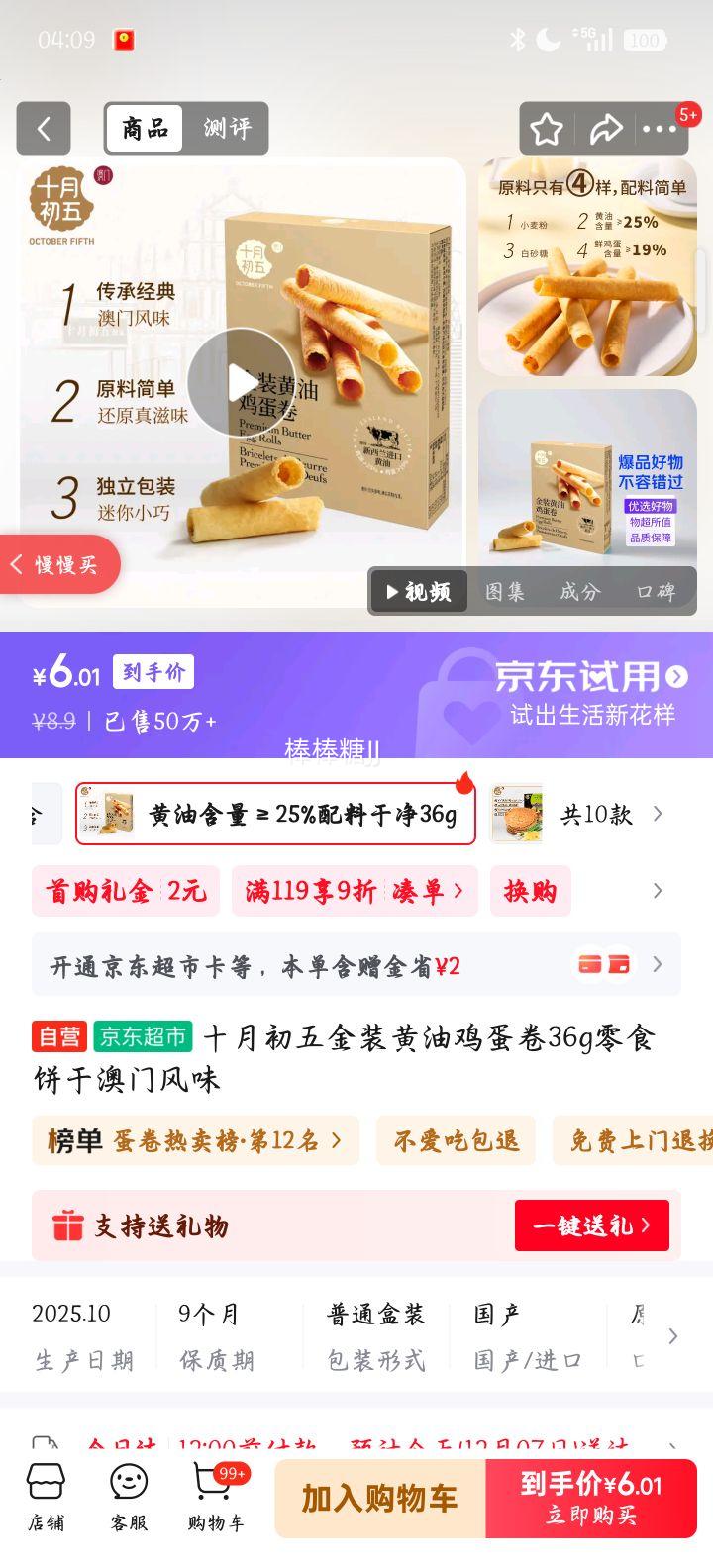
Task: Switch to the 图集 tab
Action: click(505, 591)
